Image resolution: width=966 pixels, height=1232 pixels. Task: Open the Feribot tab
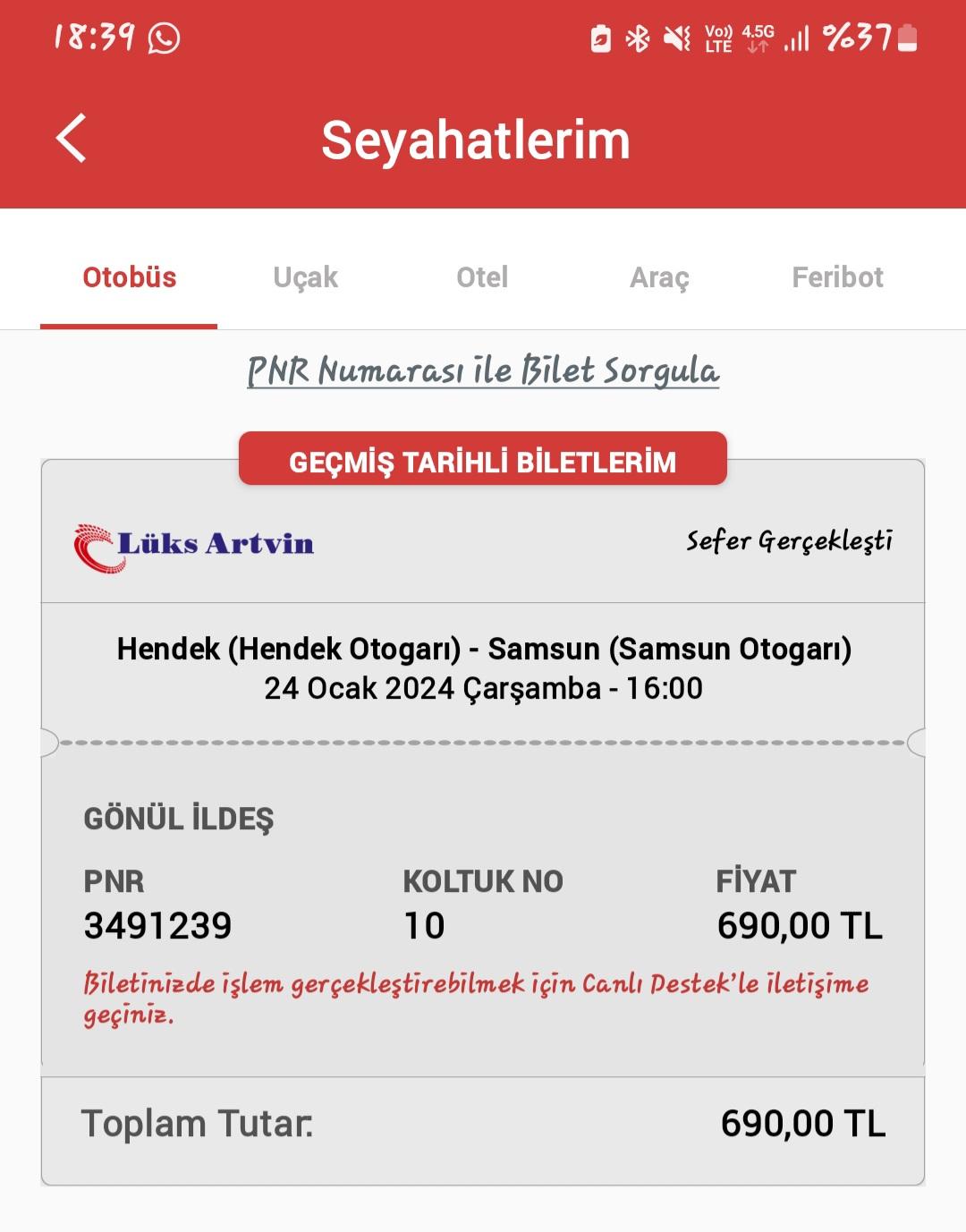(837, 277)
